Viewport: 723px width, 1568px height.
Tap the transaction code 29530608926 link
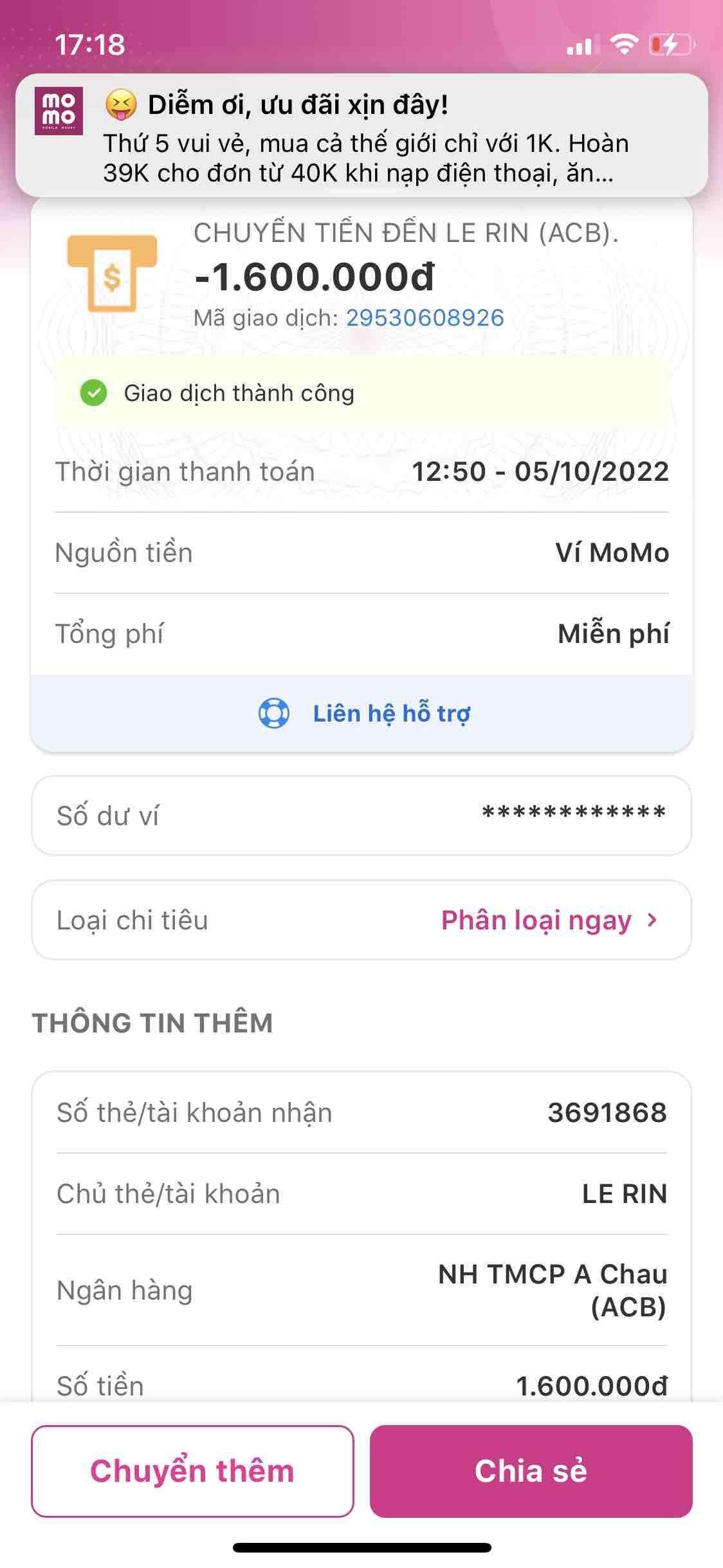click(425, 318)
